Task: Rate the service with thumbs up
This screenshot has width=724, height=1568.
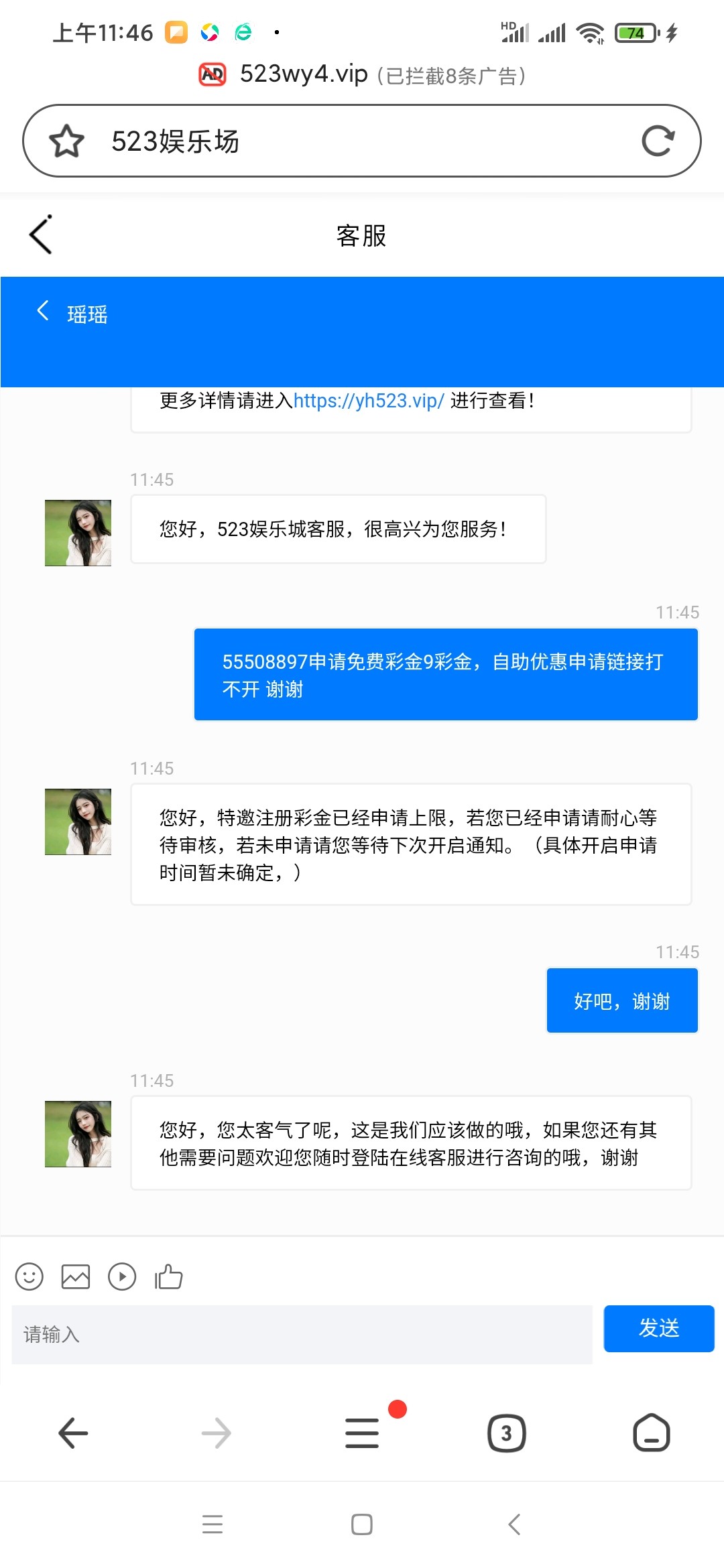Action: (169, 1277)
